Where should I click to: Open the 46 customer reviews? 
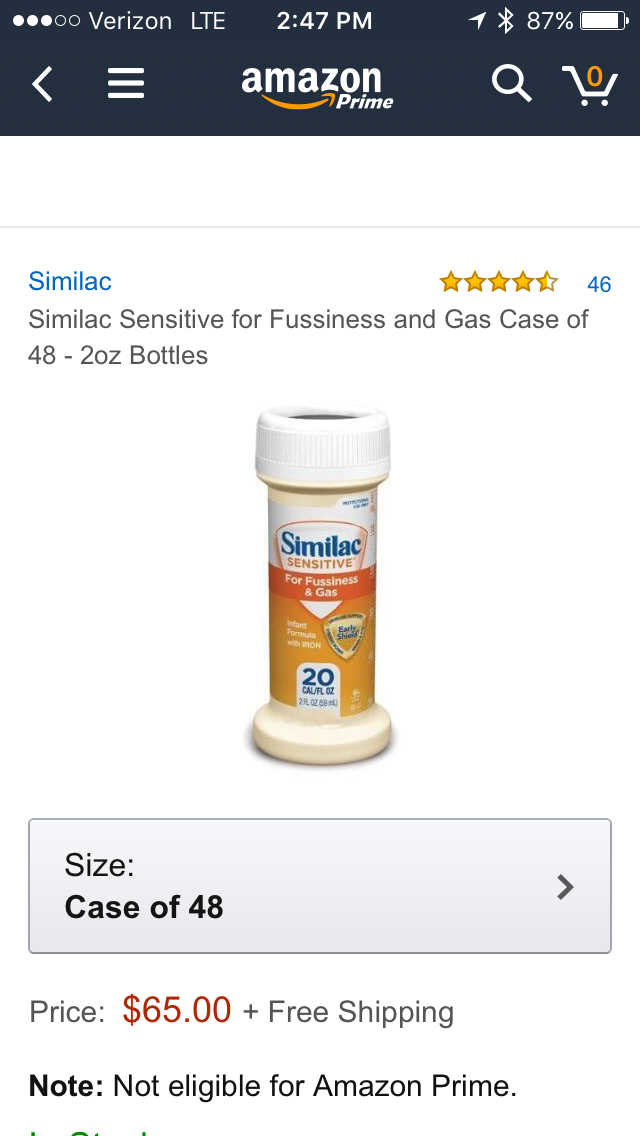tap(598, 284)
